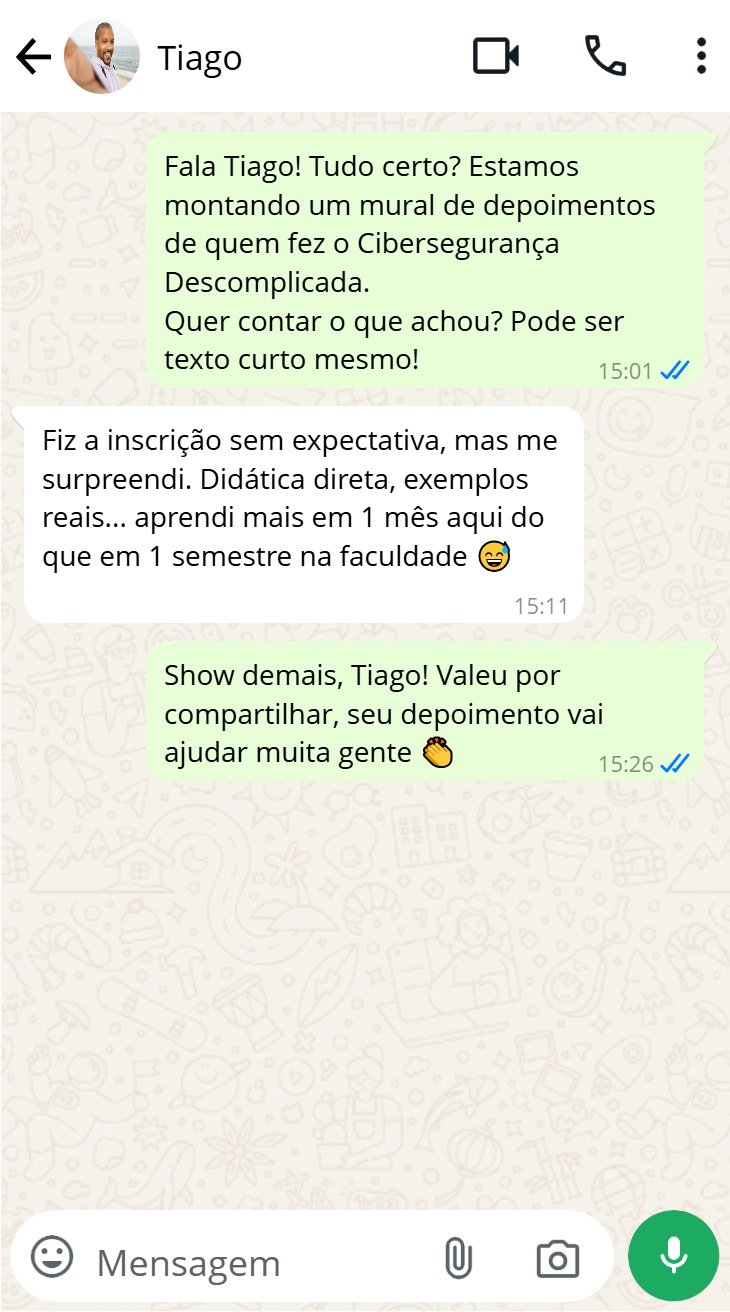Screen dimensions: 730x1312
Task: Open Tiago's profile photo
Action: (x=102, y=57)
